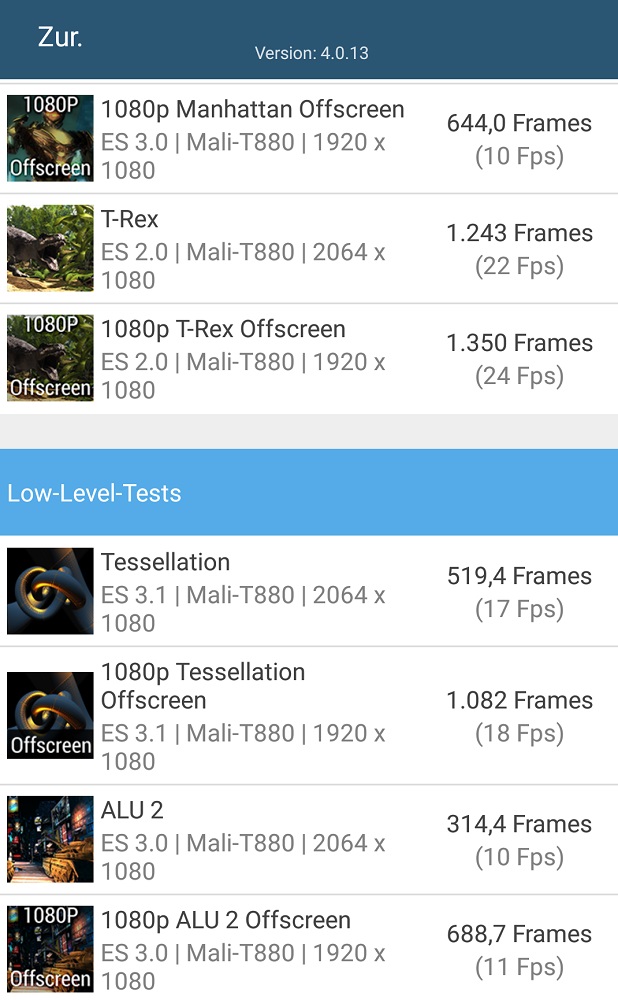
Task: Open the 1080p ALU 2 Offscreen result
Action: (309, 948)
